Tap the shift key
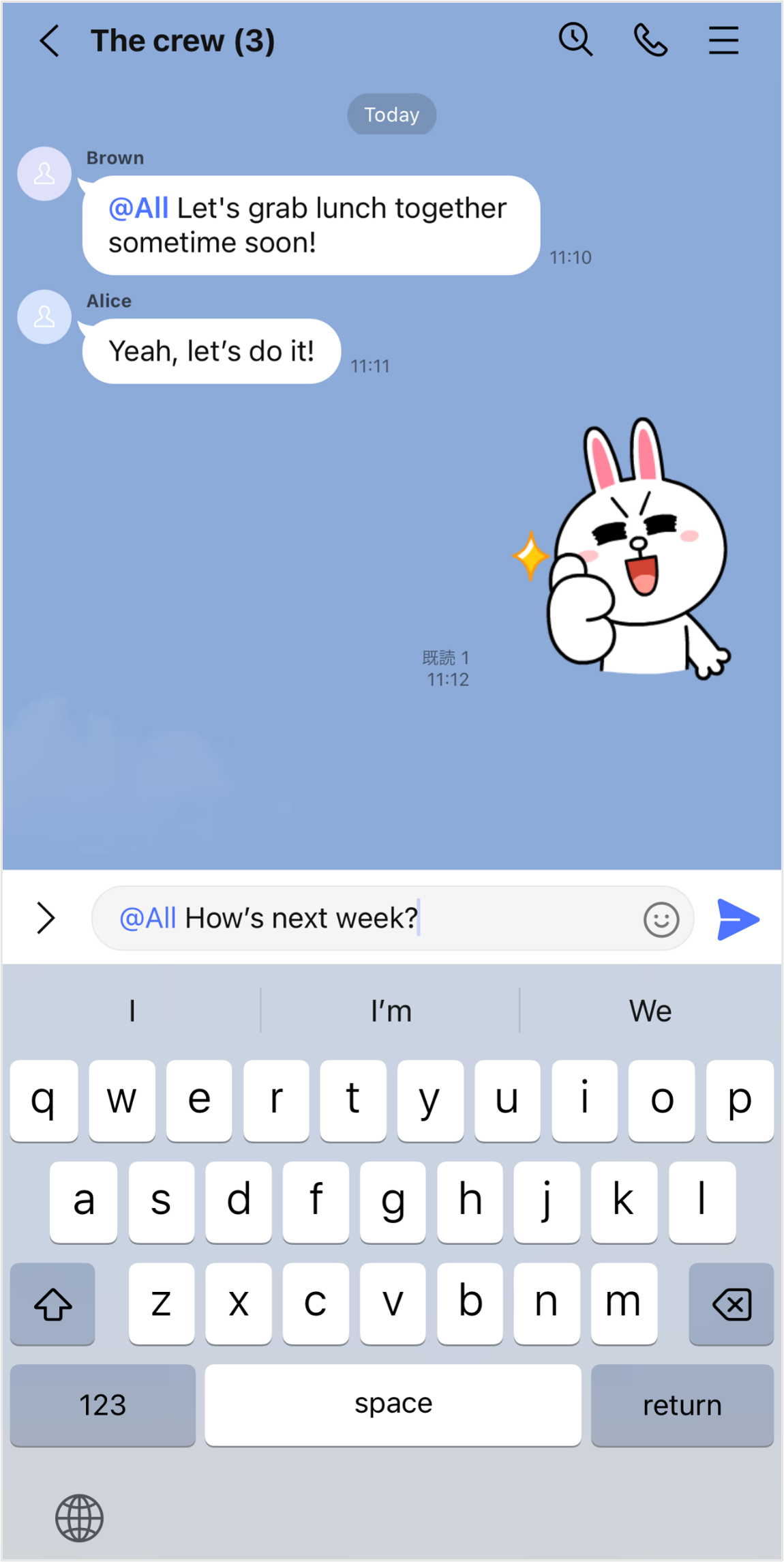Viewport: 784px width, 1562px height. pos(53,1304)
